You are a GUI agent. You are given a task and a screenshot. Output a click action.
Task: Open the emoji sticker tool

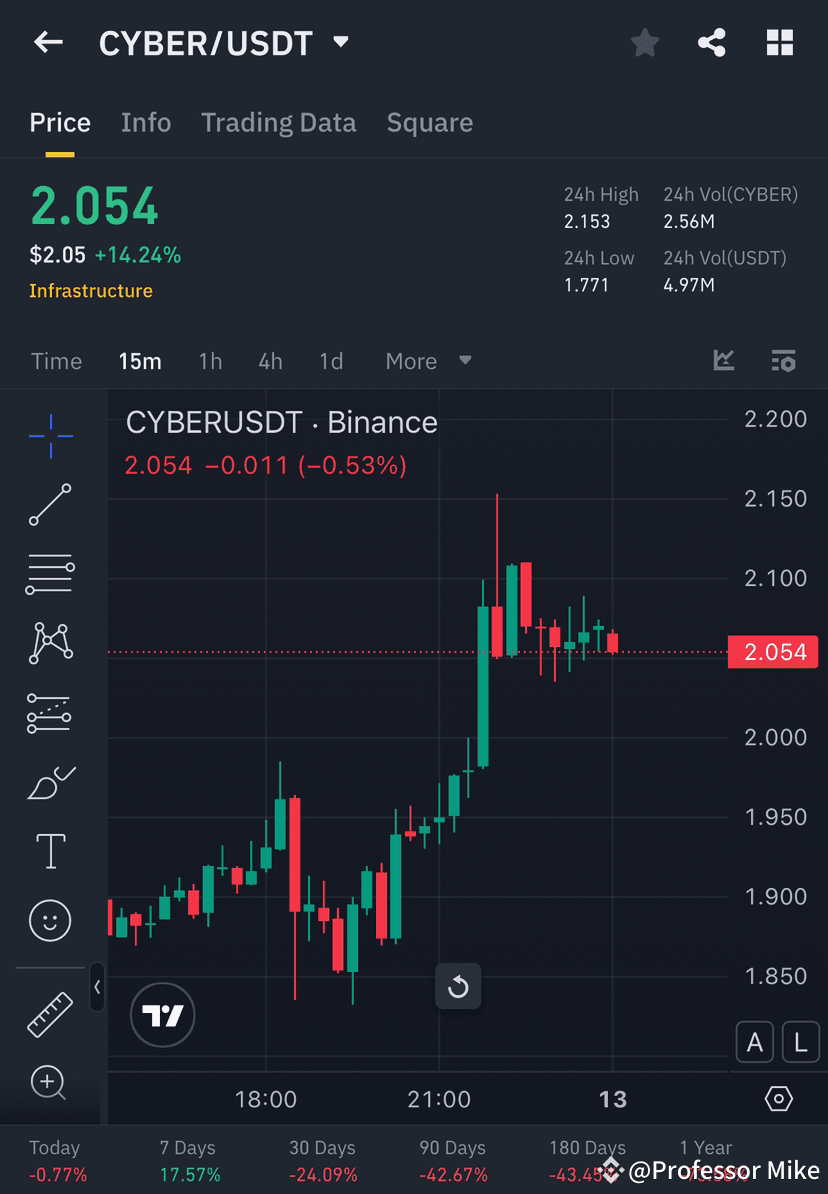click(50, 920)
